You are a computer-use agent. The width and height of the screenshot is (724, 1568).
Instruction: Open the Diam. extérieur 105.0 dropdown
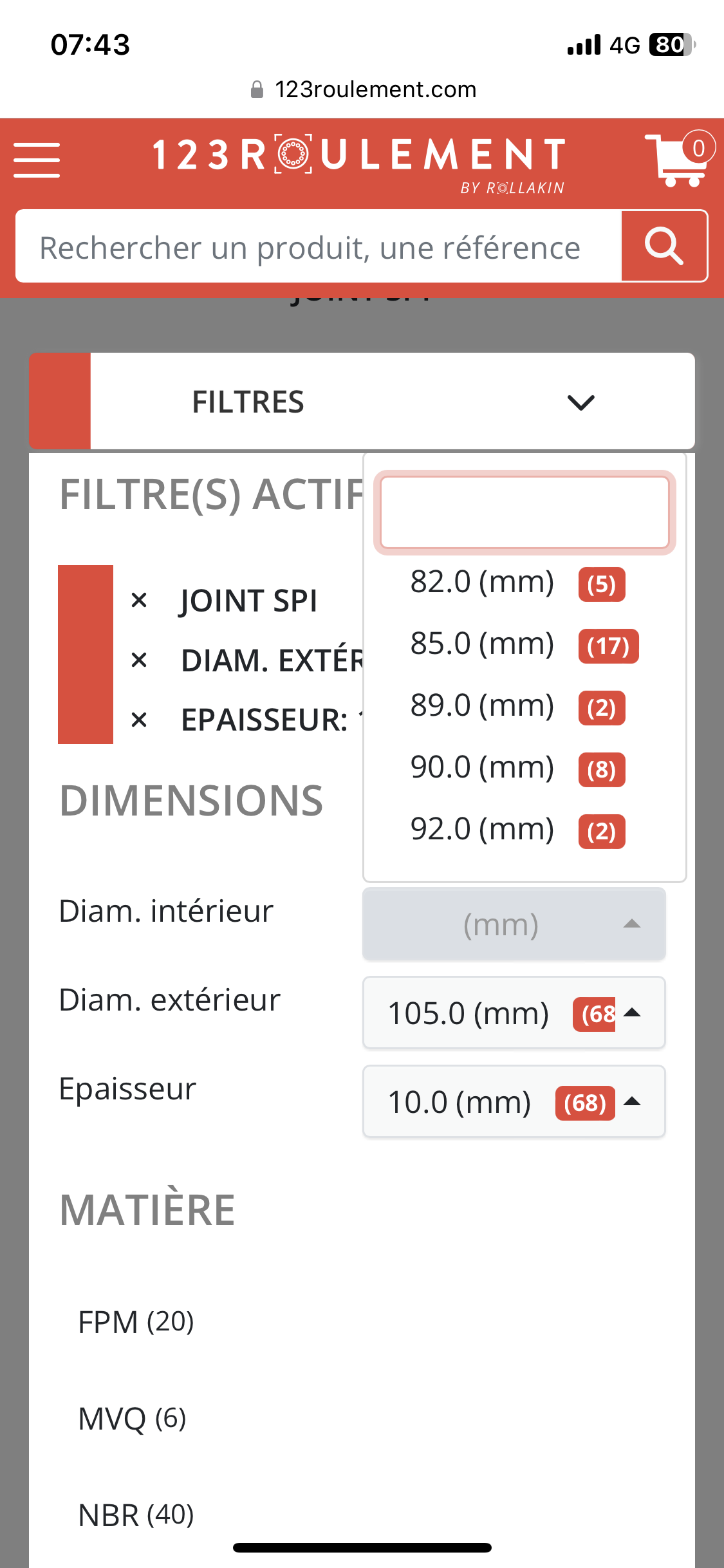[514, 1013]
